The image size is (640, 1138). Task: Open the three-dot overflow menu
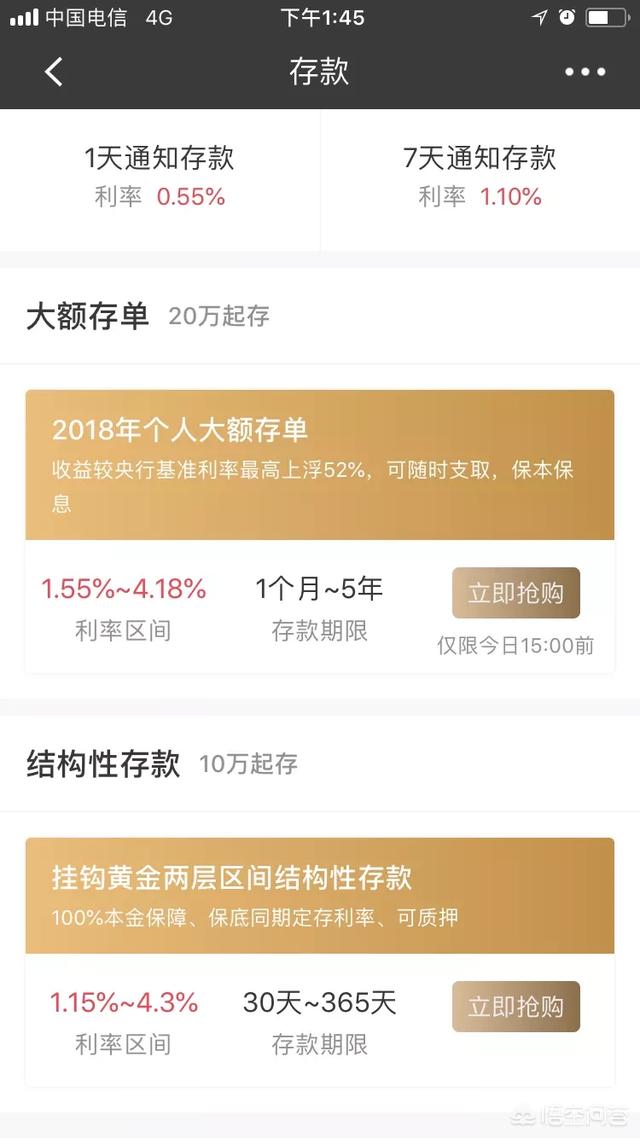585,72
